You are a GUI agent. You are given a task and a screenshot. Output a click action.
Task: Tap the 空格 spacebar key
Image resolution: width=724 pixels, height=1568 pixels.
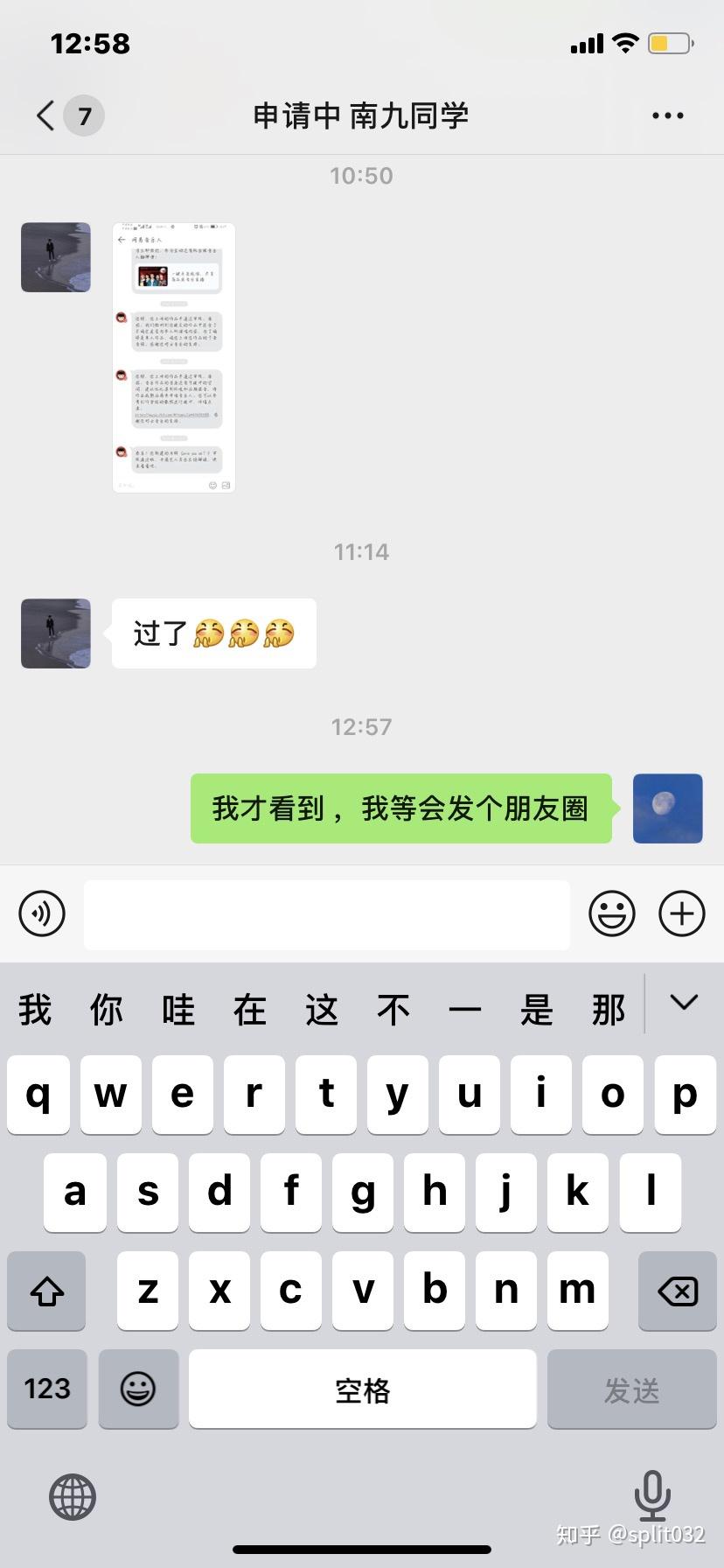tap(362, 1389)
